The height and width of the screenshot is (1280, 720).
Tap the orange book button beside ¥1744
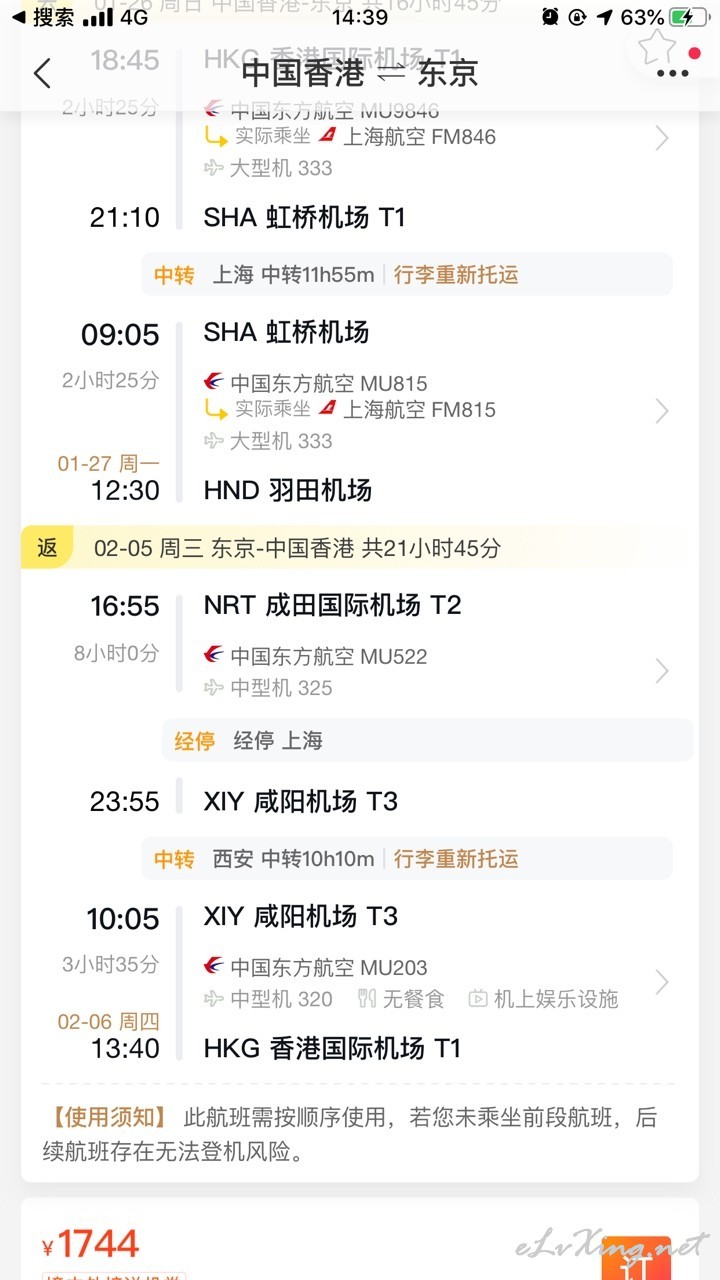click(x=636, y=1257)
